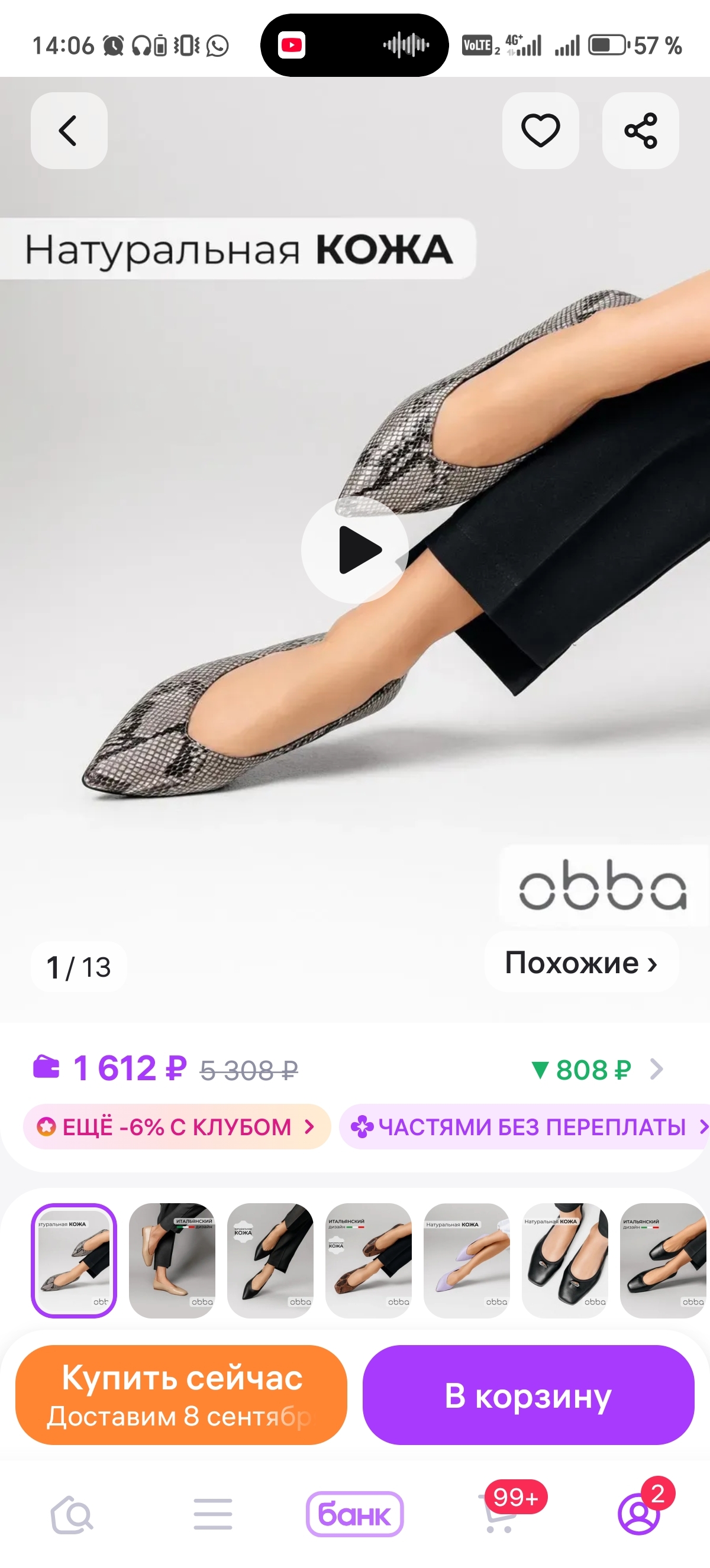Switch to the банк tab

click(x=354, y=1514)
